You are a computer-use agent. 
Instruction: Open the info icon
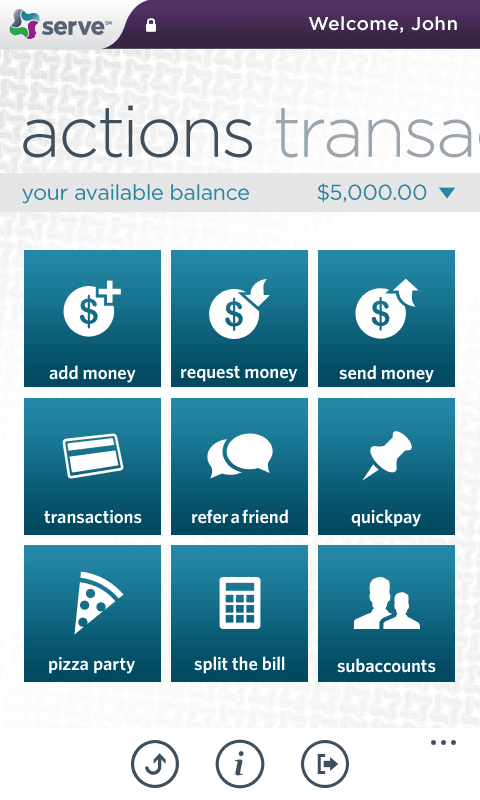click(x=240, y=764)
